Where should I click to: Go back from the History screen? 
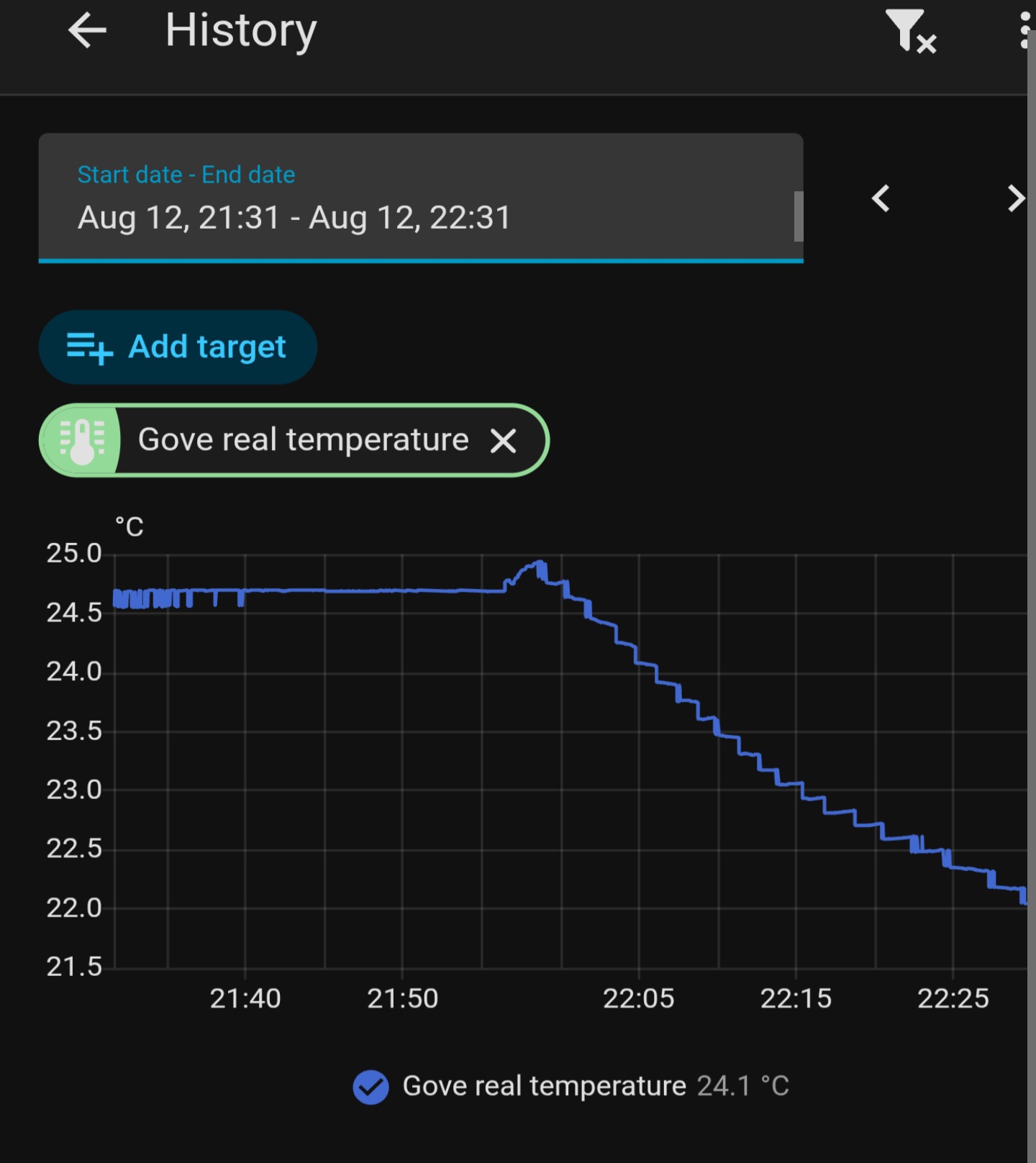(x=87, y=31)
